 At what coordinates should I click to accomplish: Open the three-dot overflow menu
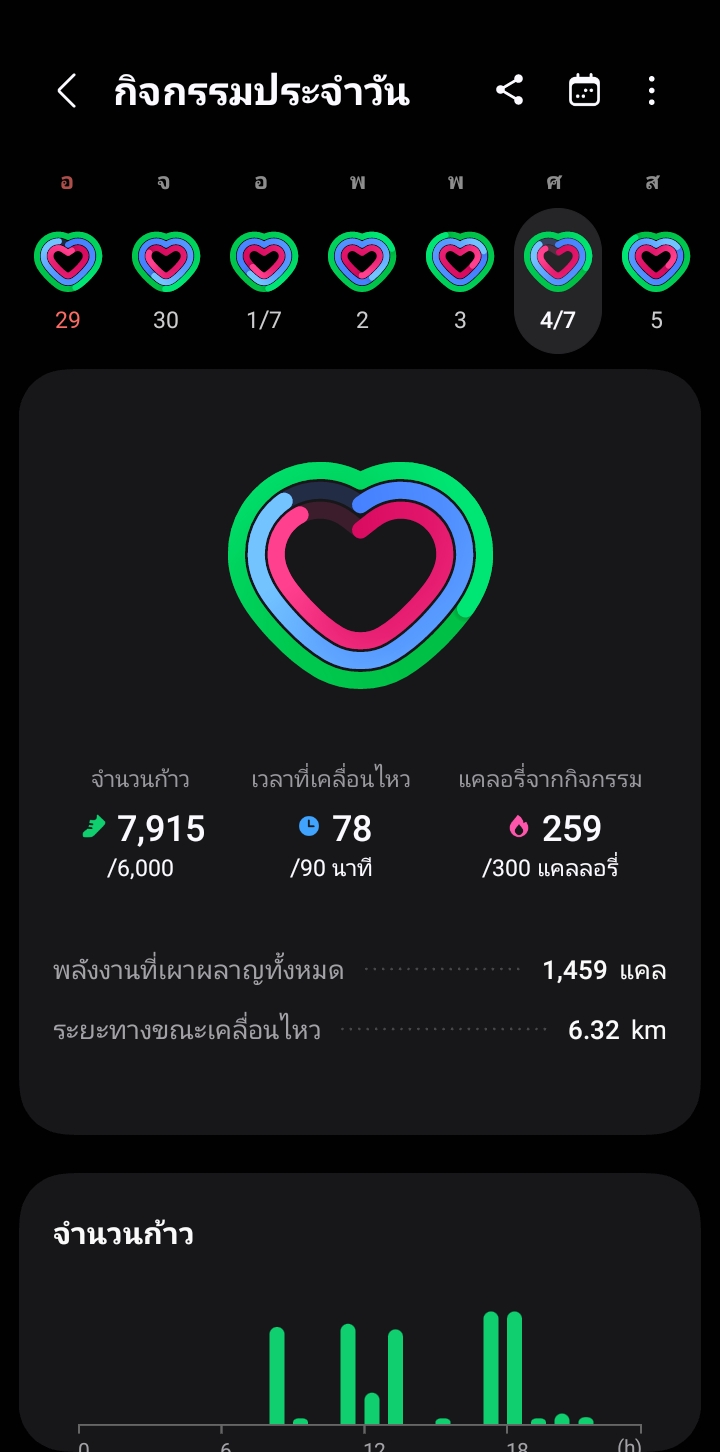click(651, 91)
